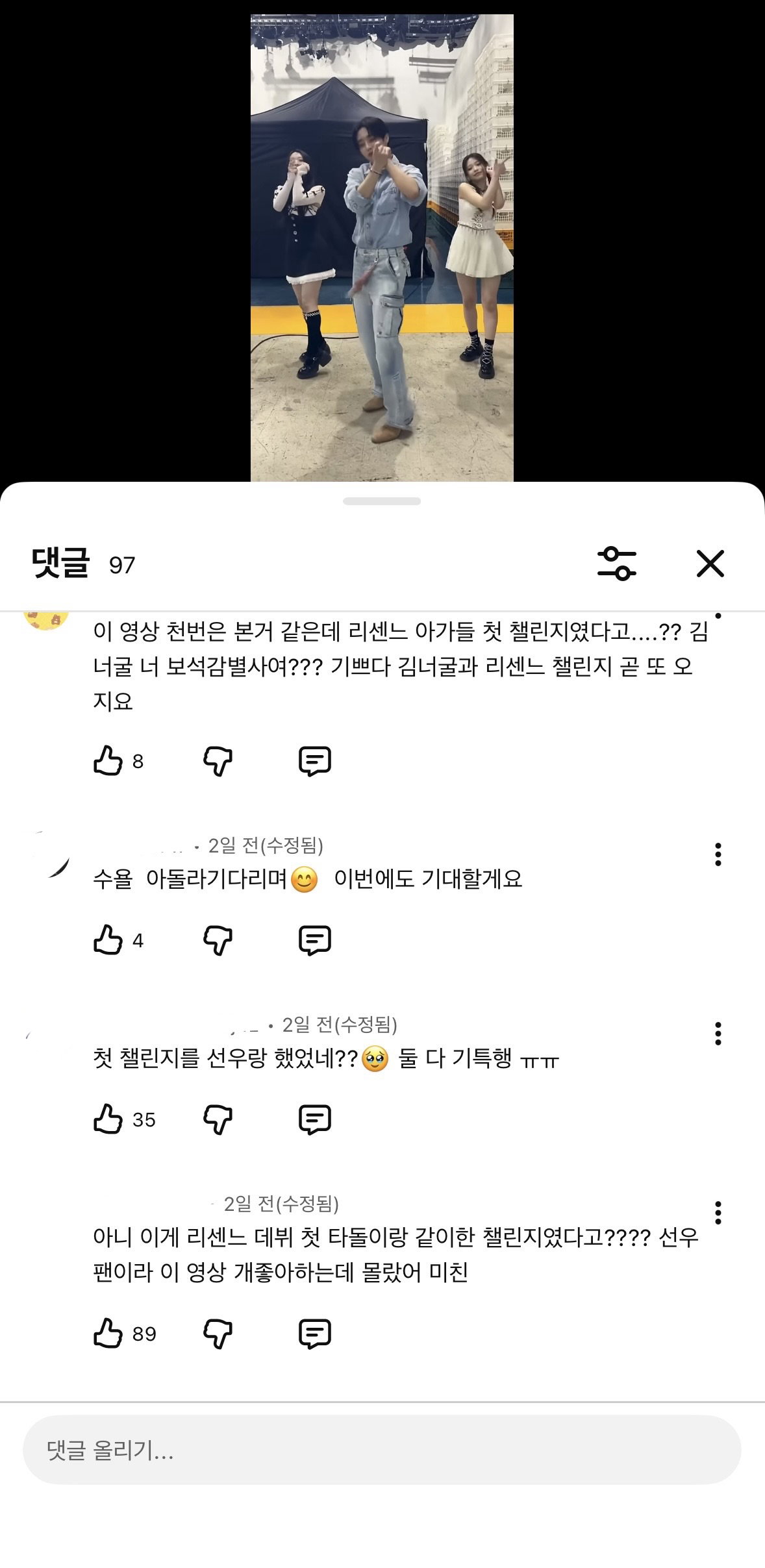
Task: Dislike the comment with 8 likes
Action: tap(218, 761)
